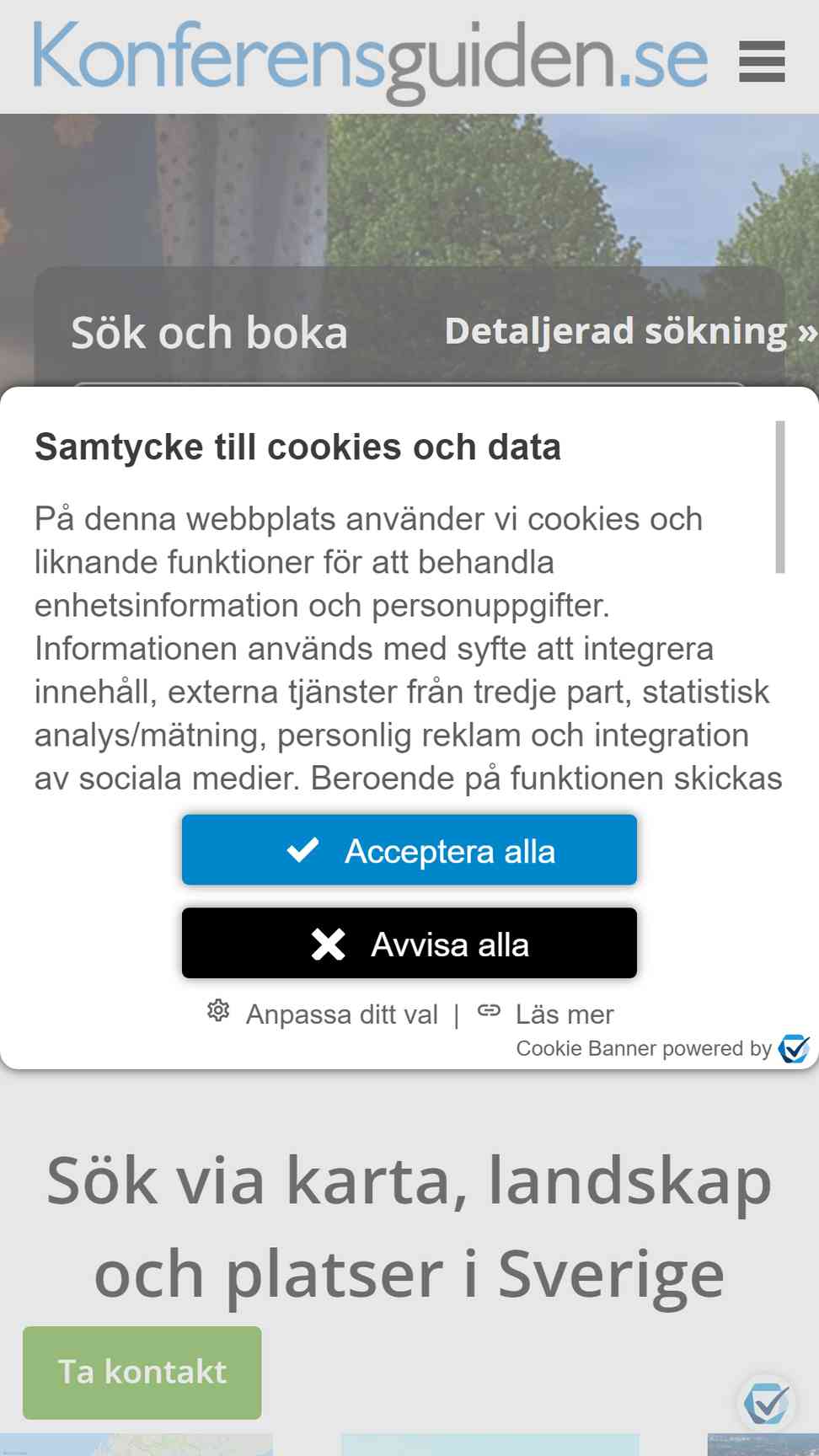819x1456 pixels.
Task: Open Anpassa ditt val settings
Action: click(x=323, y=1014)
